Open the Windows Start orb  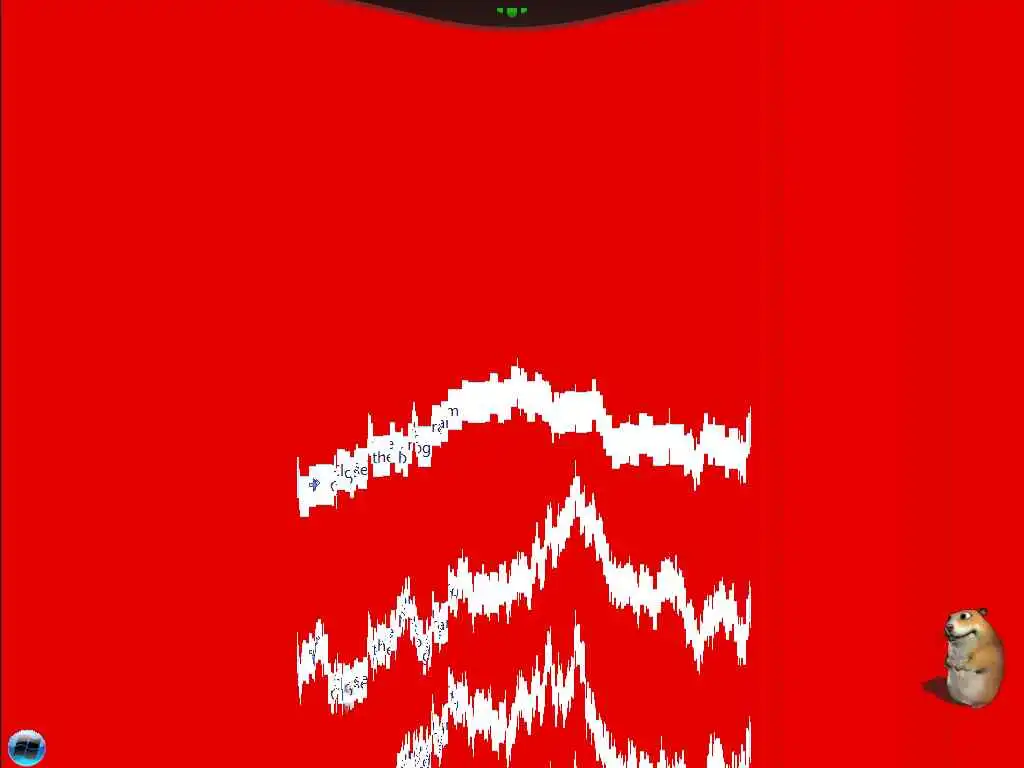click(x=26, y=746)
